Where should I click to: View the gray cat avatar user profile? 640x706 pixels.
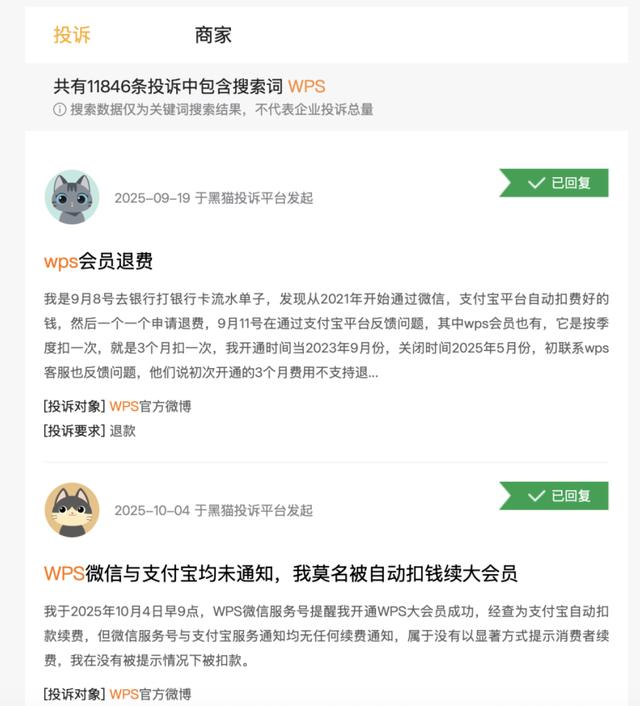[72, 197]
